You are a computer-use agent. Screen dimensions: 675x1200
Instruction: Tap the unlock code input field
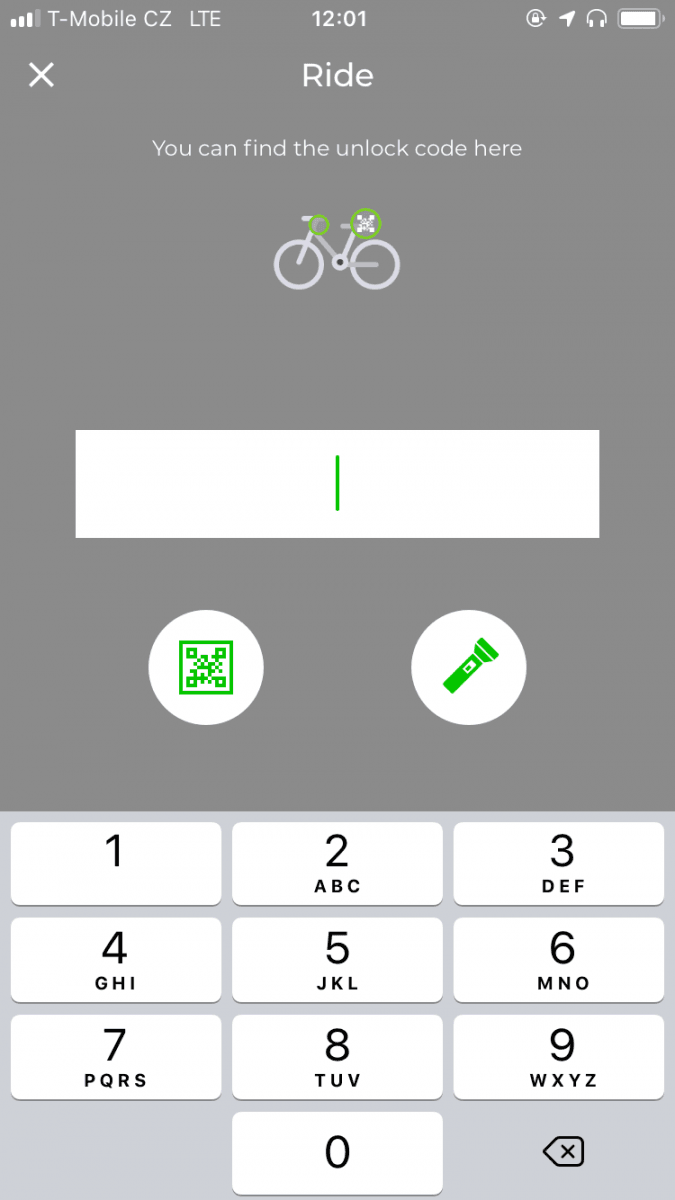[x=337, y=484]
